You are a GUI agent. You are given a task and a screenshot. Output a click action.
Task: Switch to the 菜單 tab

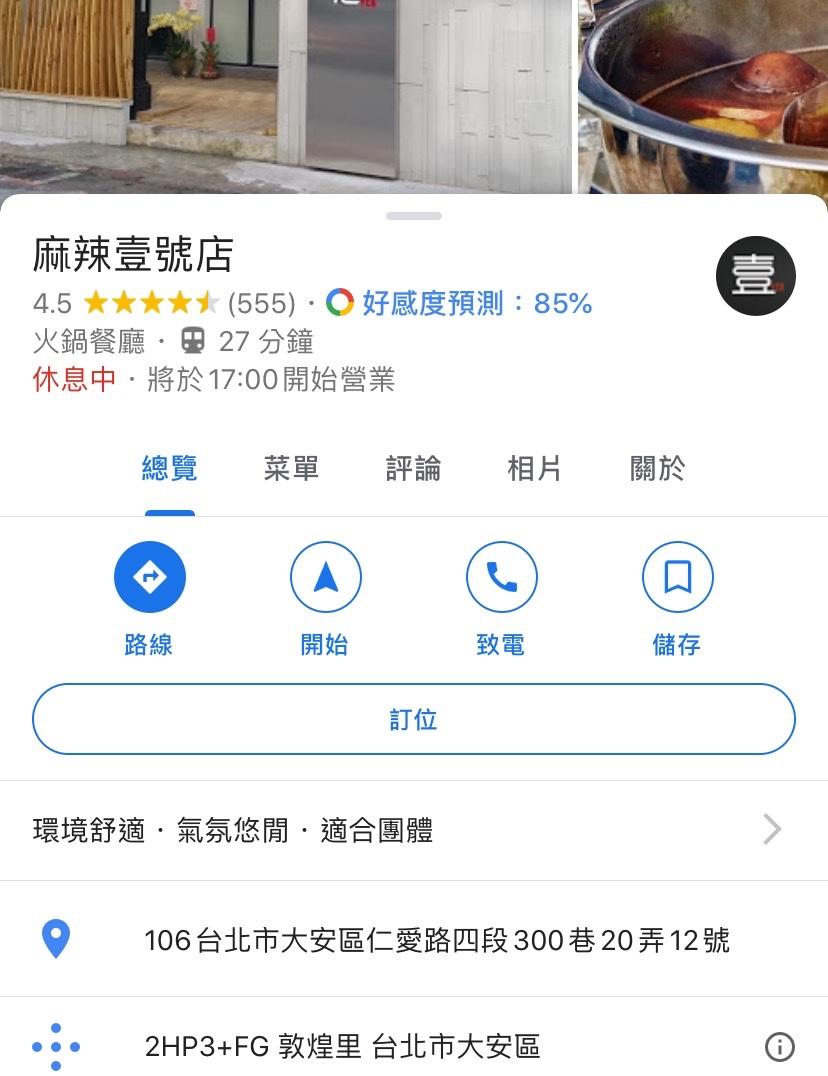tap(291, 468)
